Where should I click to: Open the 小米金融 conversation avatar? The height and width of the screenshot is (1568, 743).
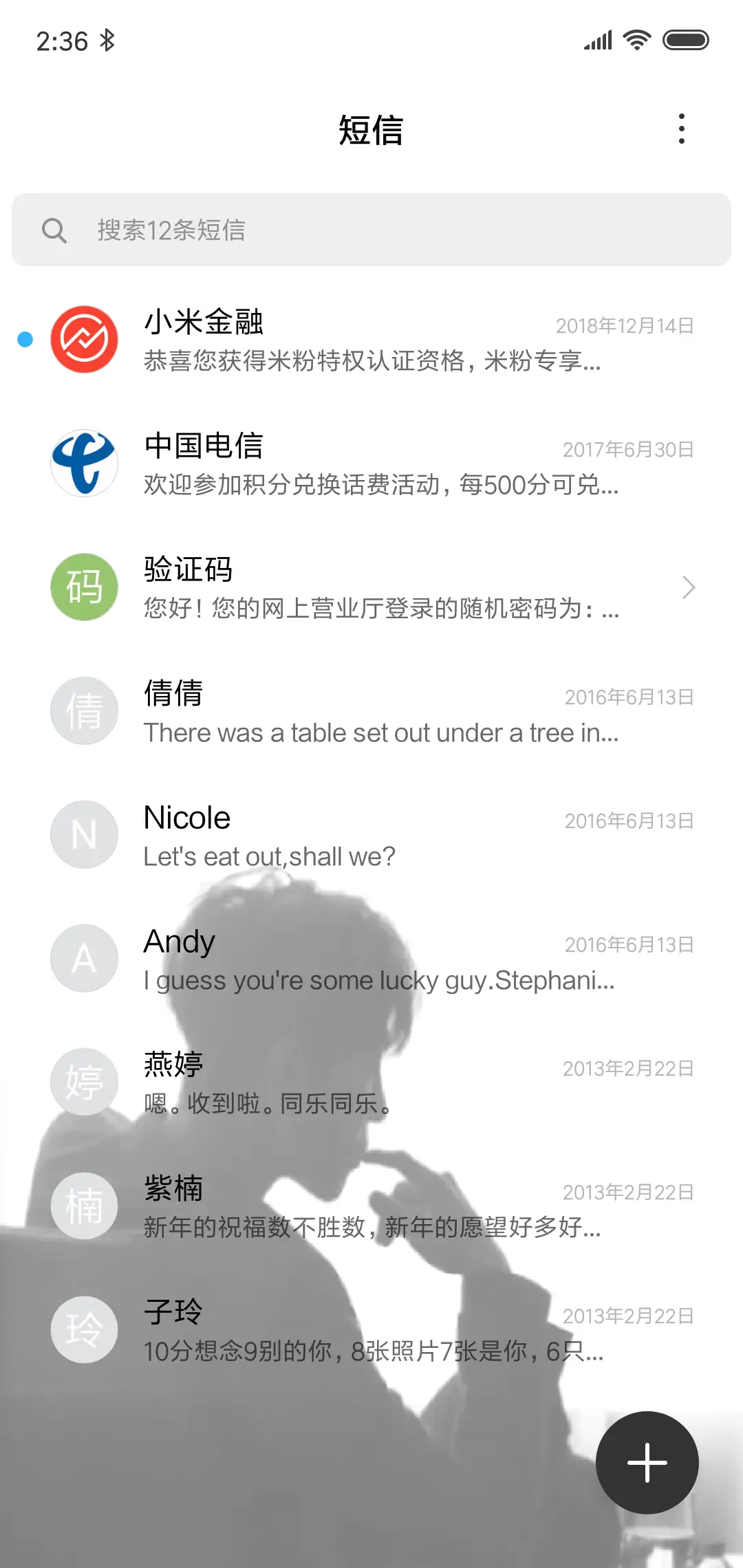84,340
